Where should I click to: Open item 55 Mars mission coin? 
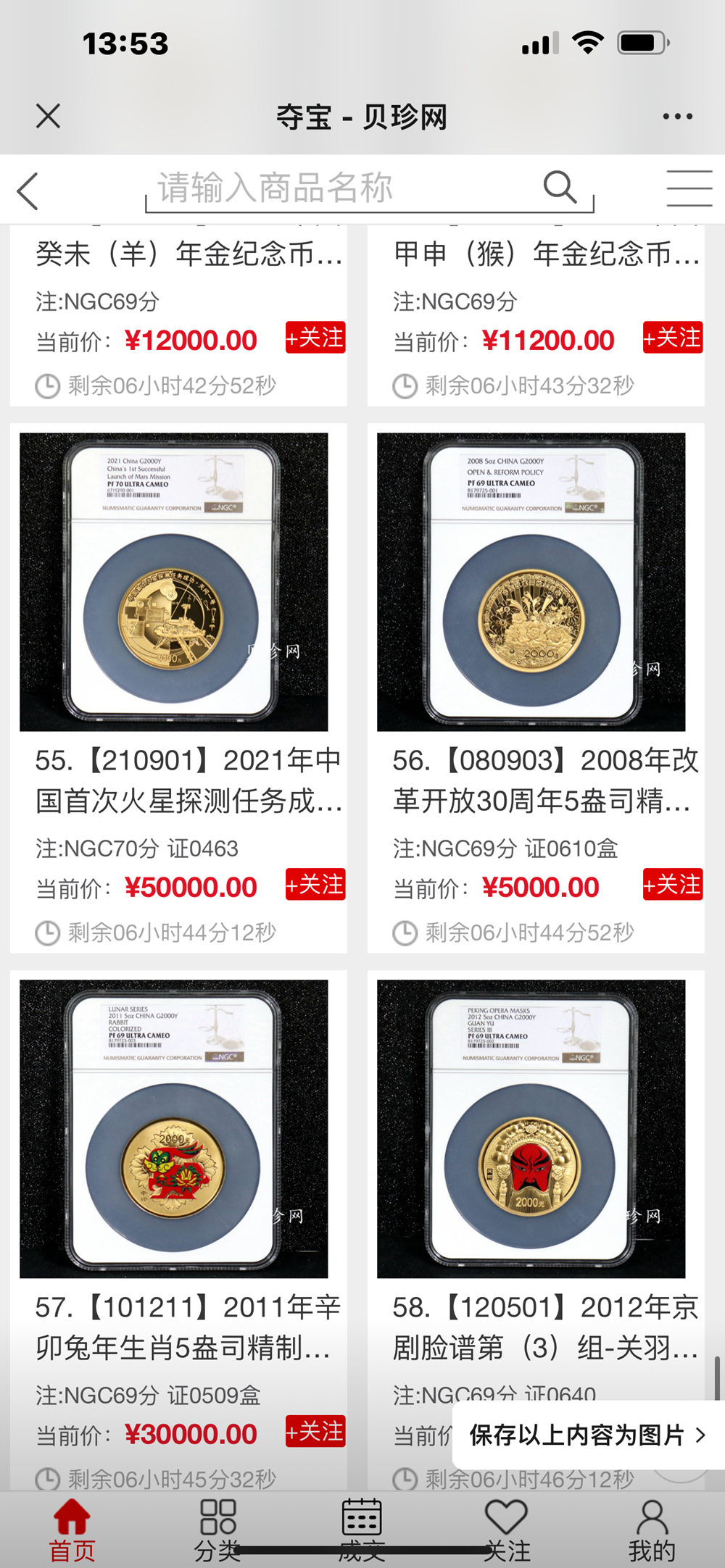(x=174, y=582)
